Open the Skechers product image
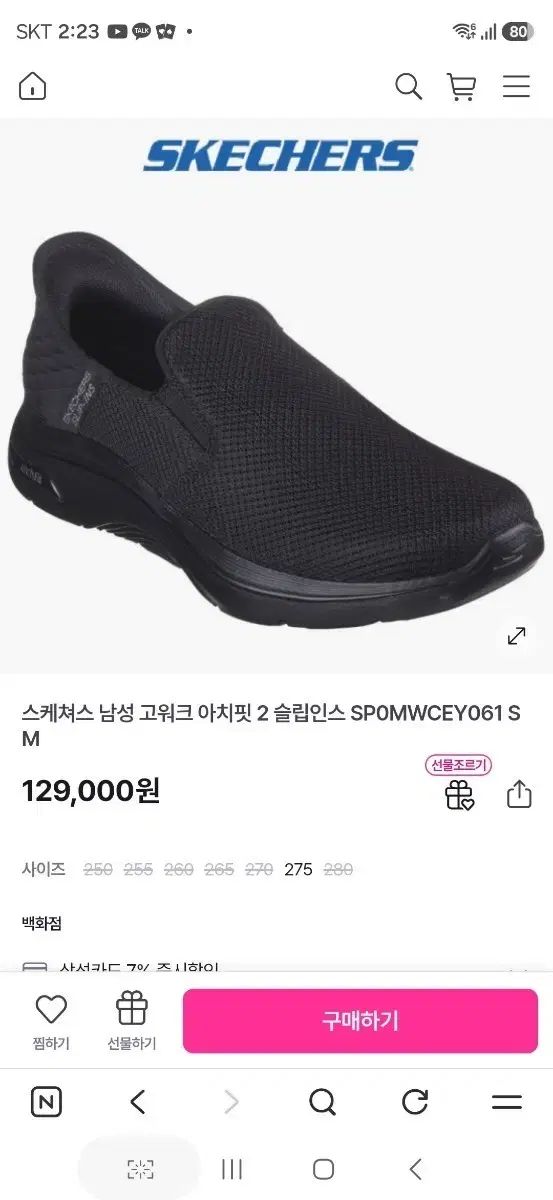The image size is (553, 1200). point(276,396)
